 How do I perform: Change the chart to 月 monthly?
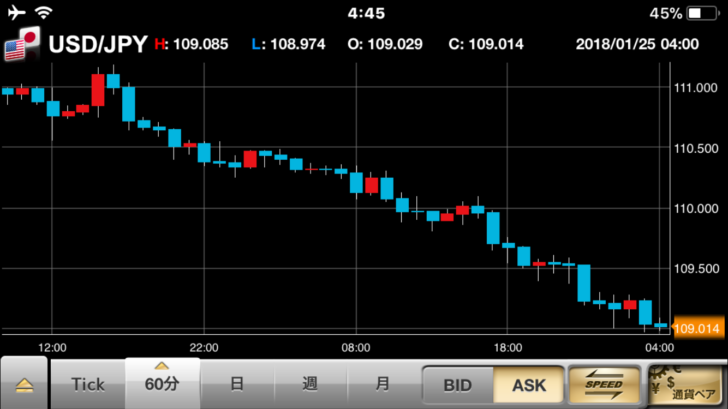pos(383,384)
